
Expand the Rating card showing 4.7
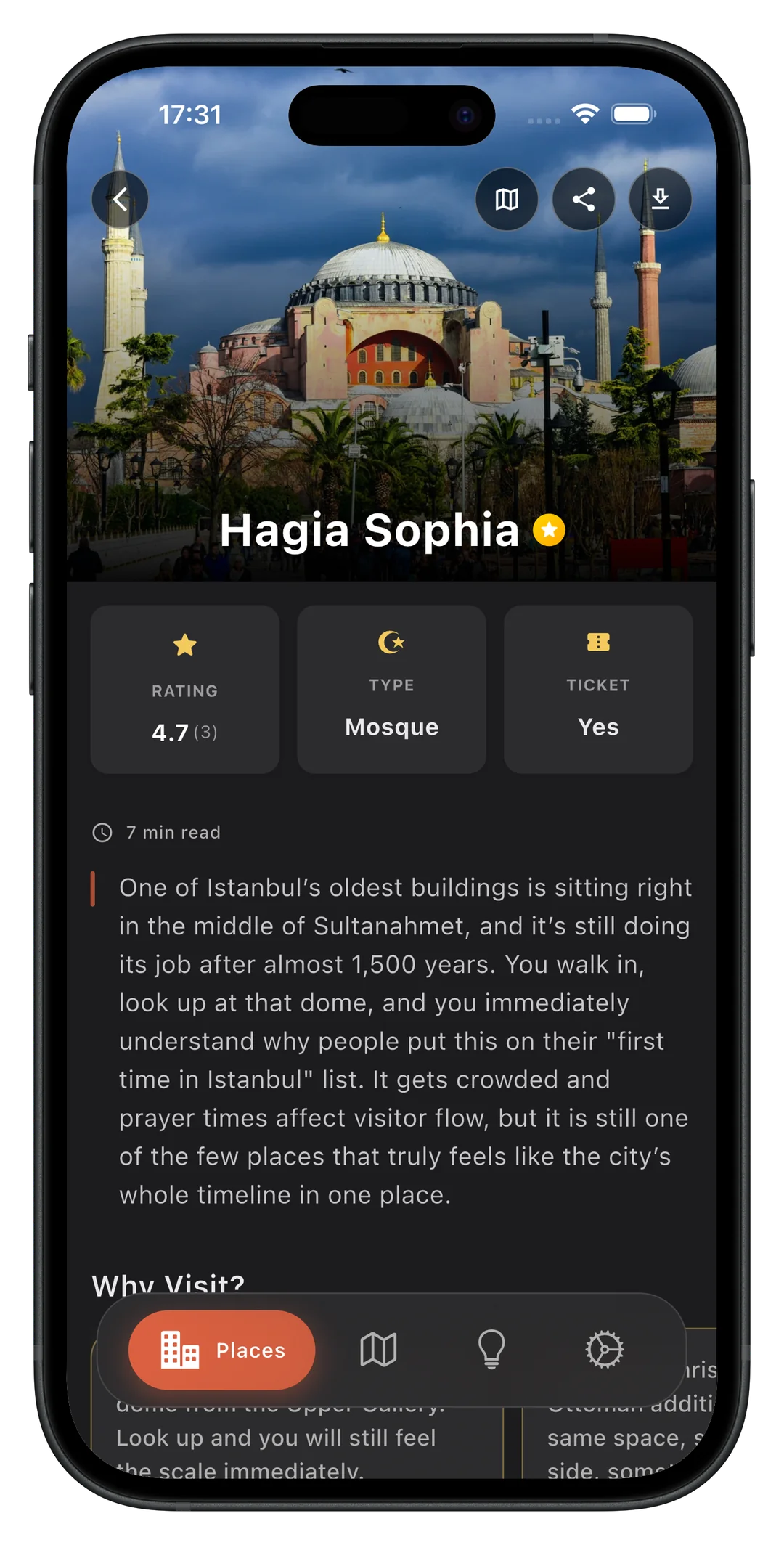point(184,690)
